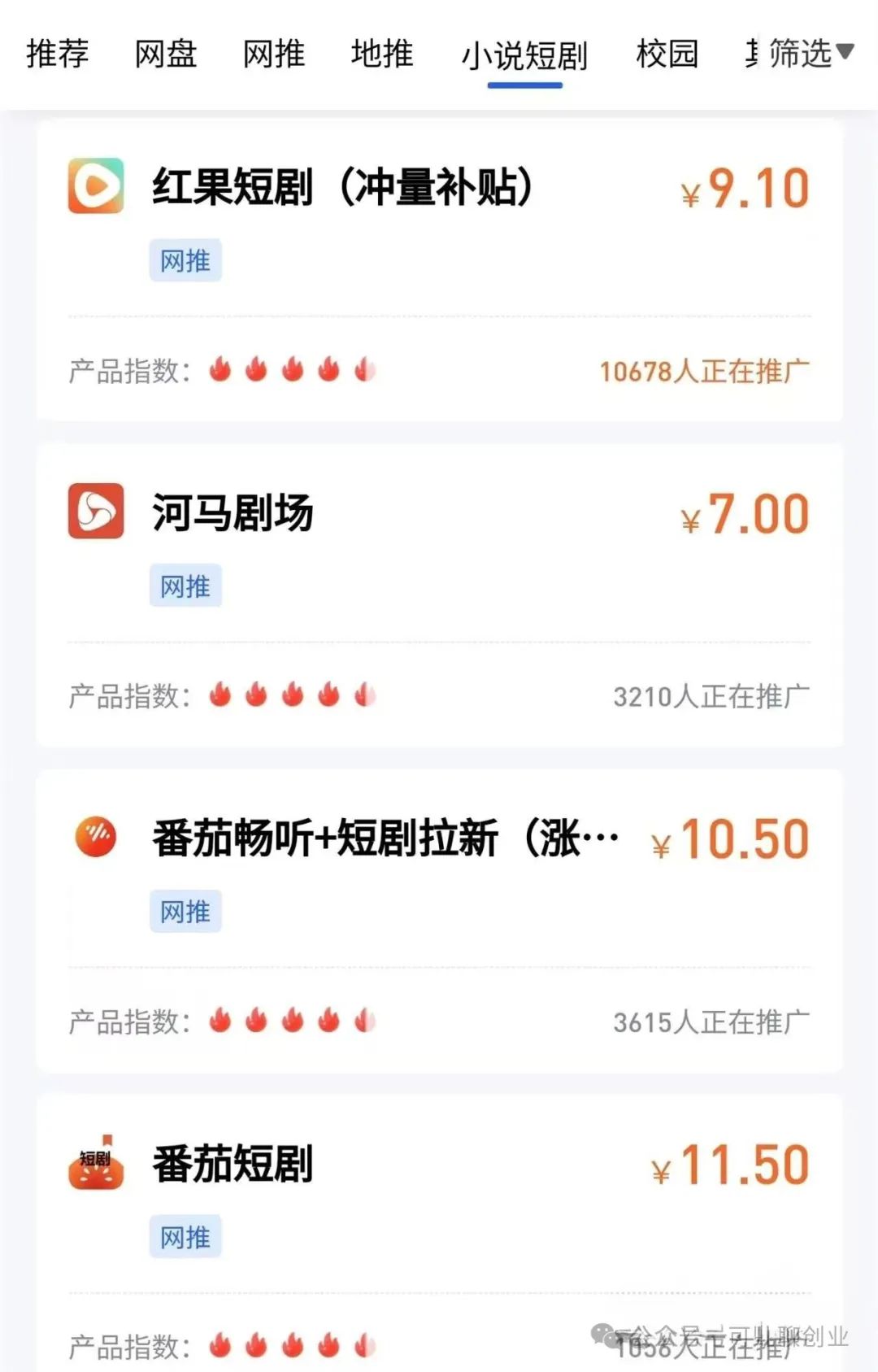Expand the truncated 番茄畅听+短剧拉新 title
The image size is (878, 1372).
coord(382,838)
